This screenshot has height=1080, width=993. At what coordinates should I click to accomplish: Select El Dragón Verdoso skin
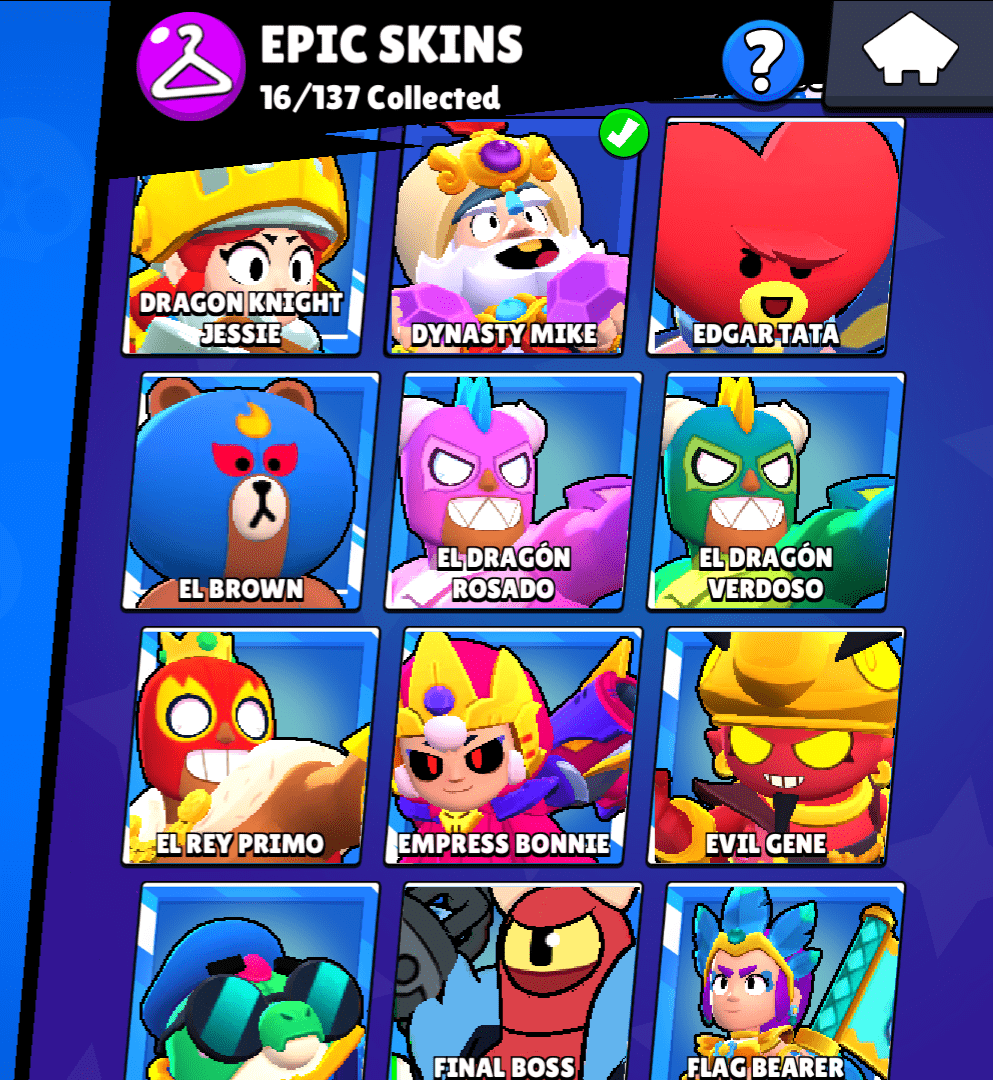coord(775,492)
